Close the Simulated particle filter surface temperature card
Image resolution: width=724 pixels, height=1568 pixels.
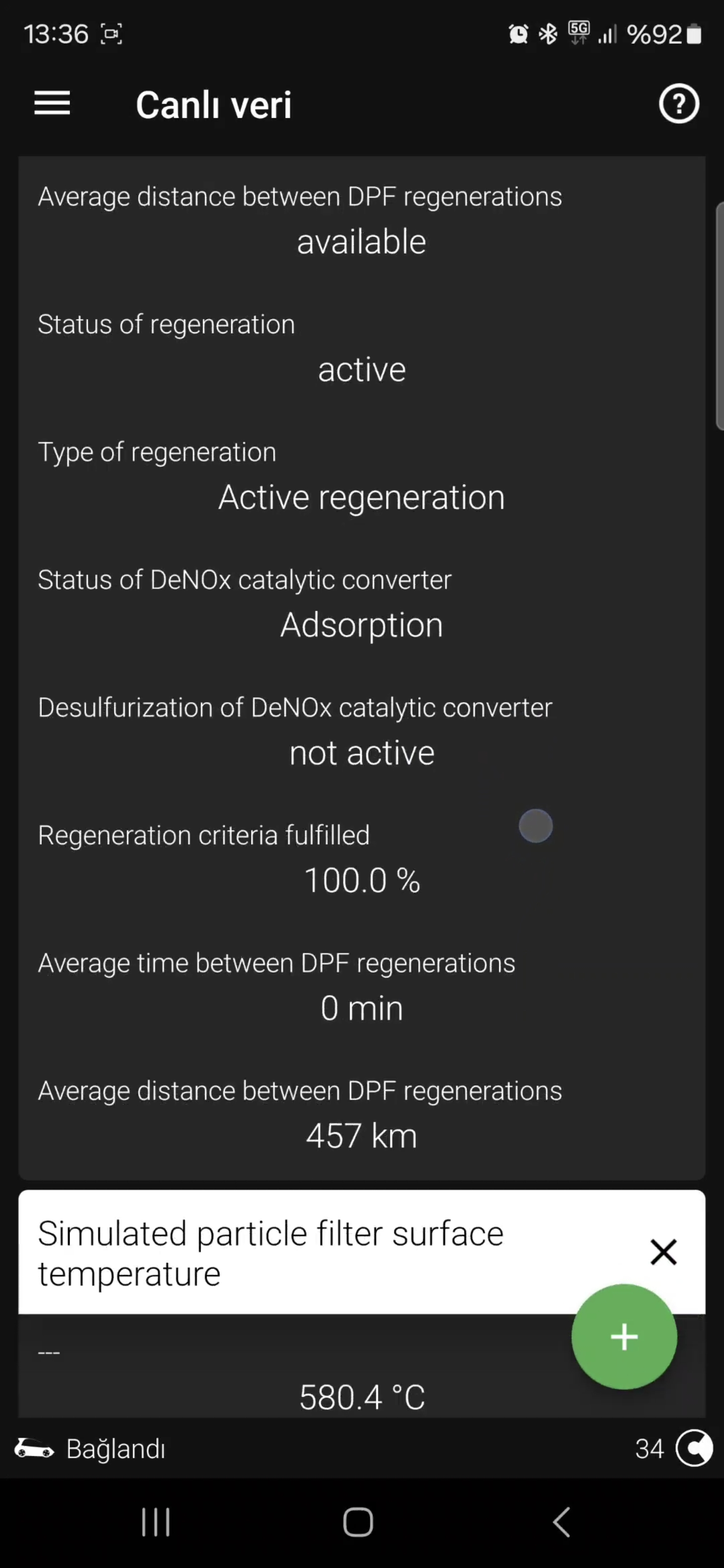[663, 1252]
